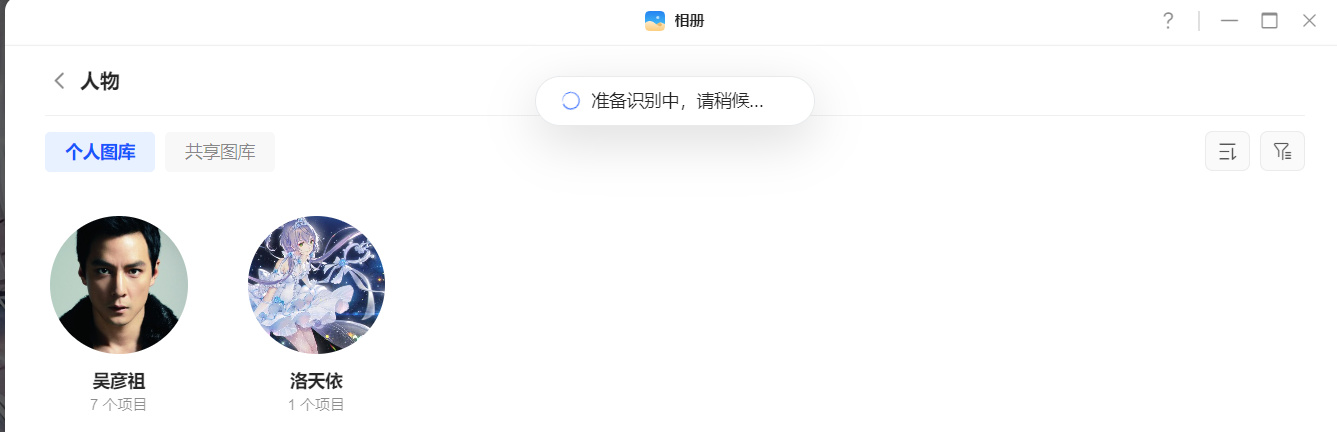Open the filter options
This screenshot has height=432, width=1337.
tap(1282, 151)
